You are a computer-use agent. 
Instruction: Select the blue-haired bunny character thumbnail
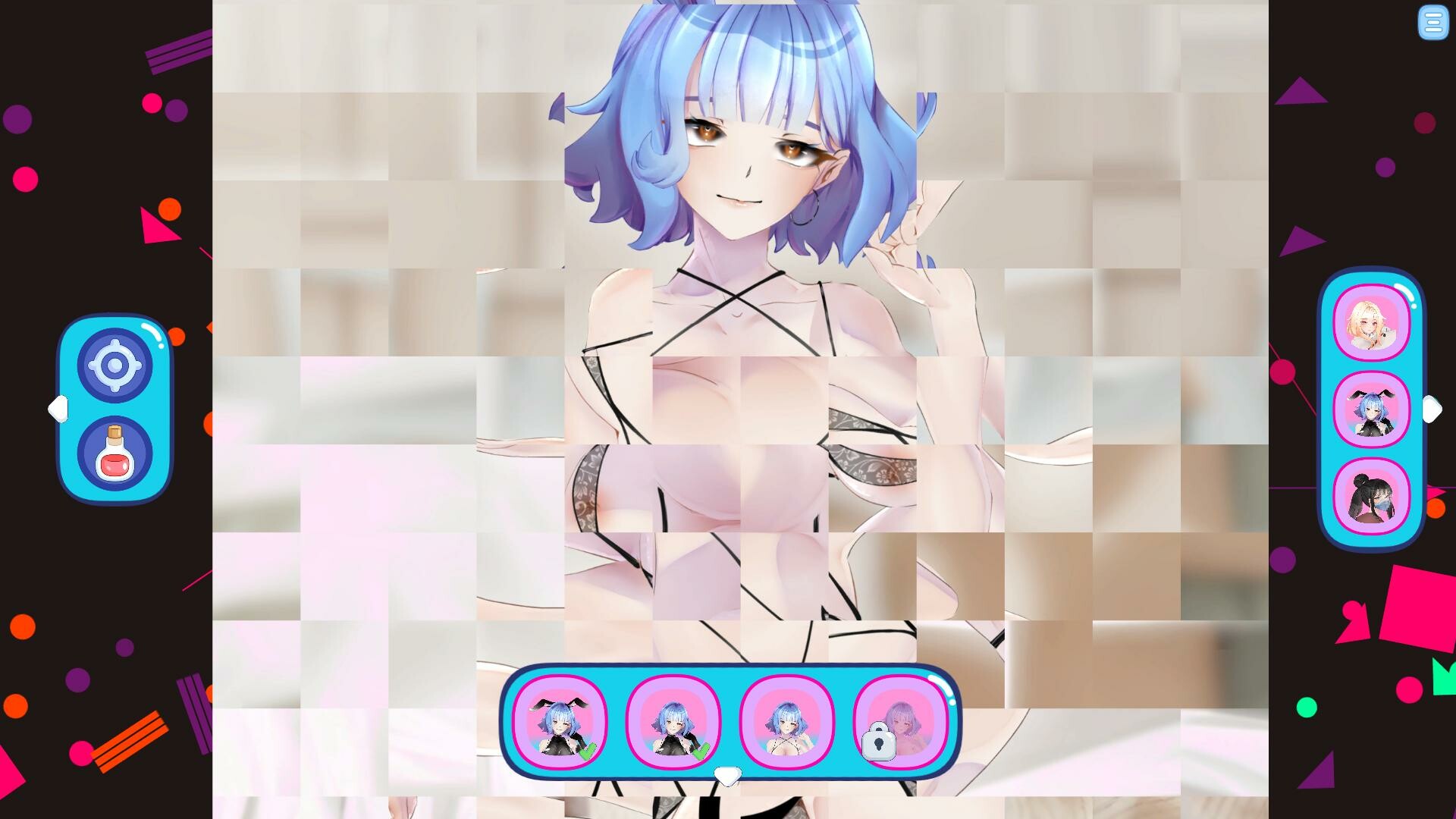tap(1371, 409)
